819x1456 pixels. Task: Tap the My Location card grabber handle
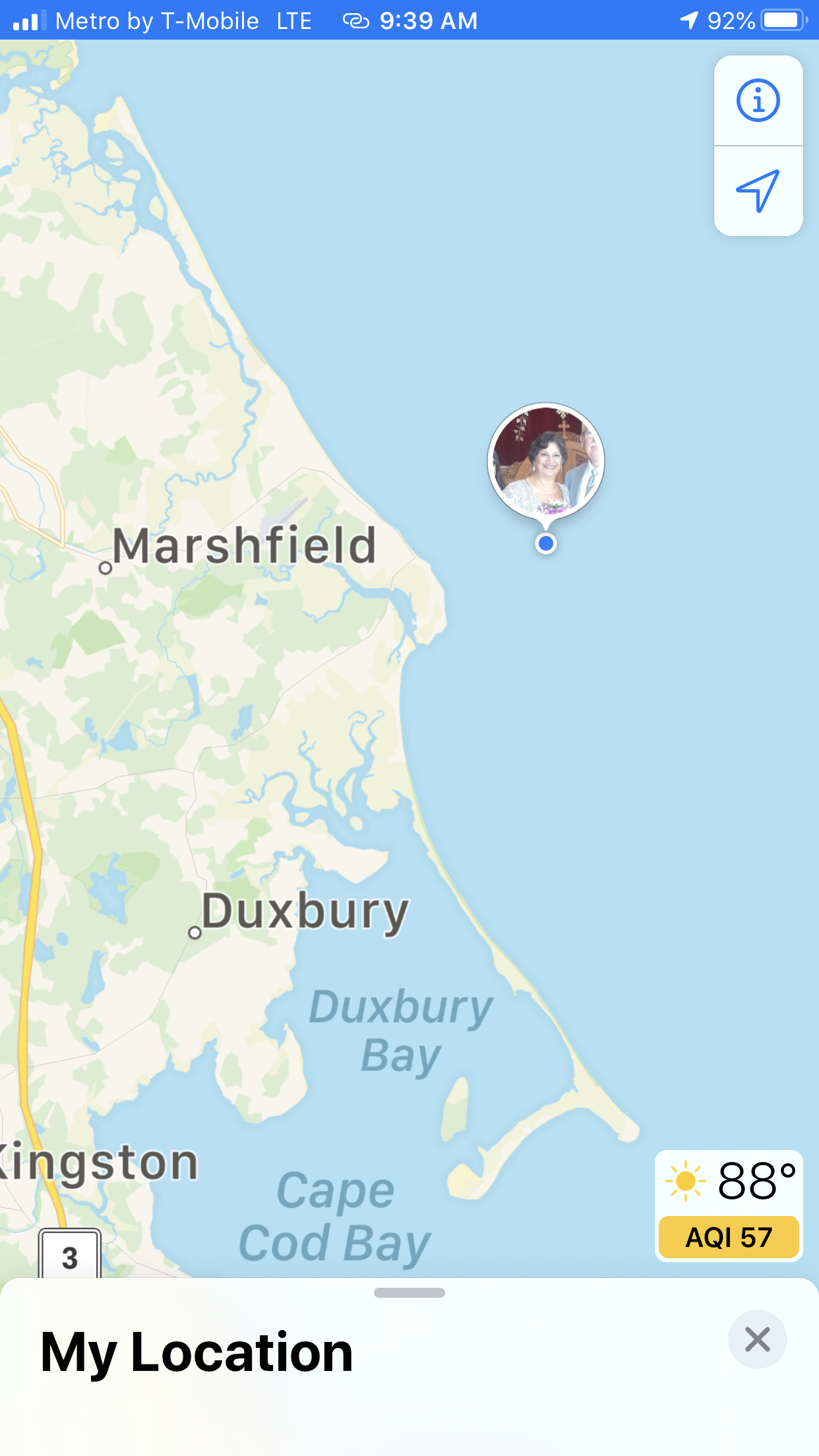(409, 1292)
